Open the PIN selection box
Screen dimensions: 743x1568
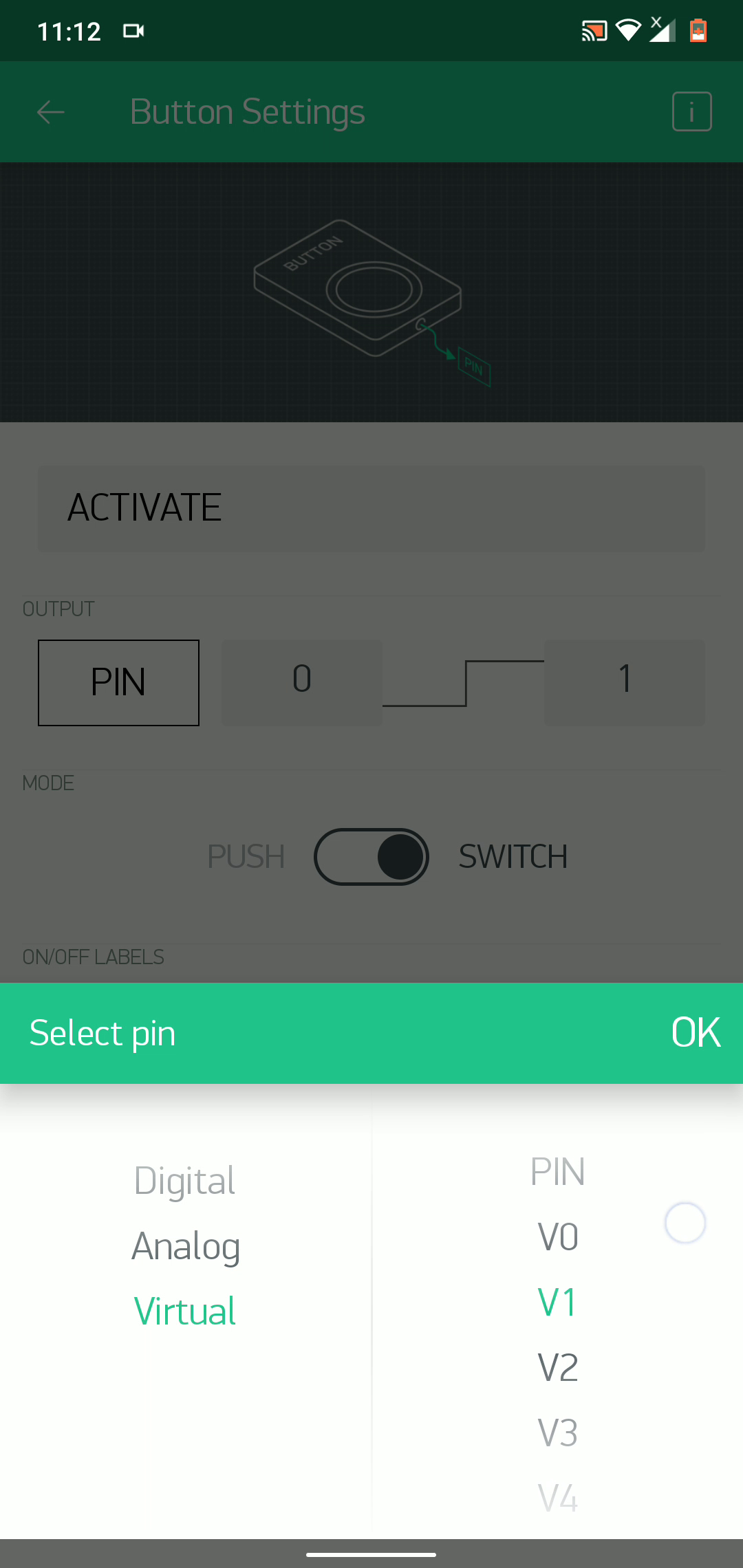pos(118,682)
